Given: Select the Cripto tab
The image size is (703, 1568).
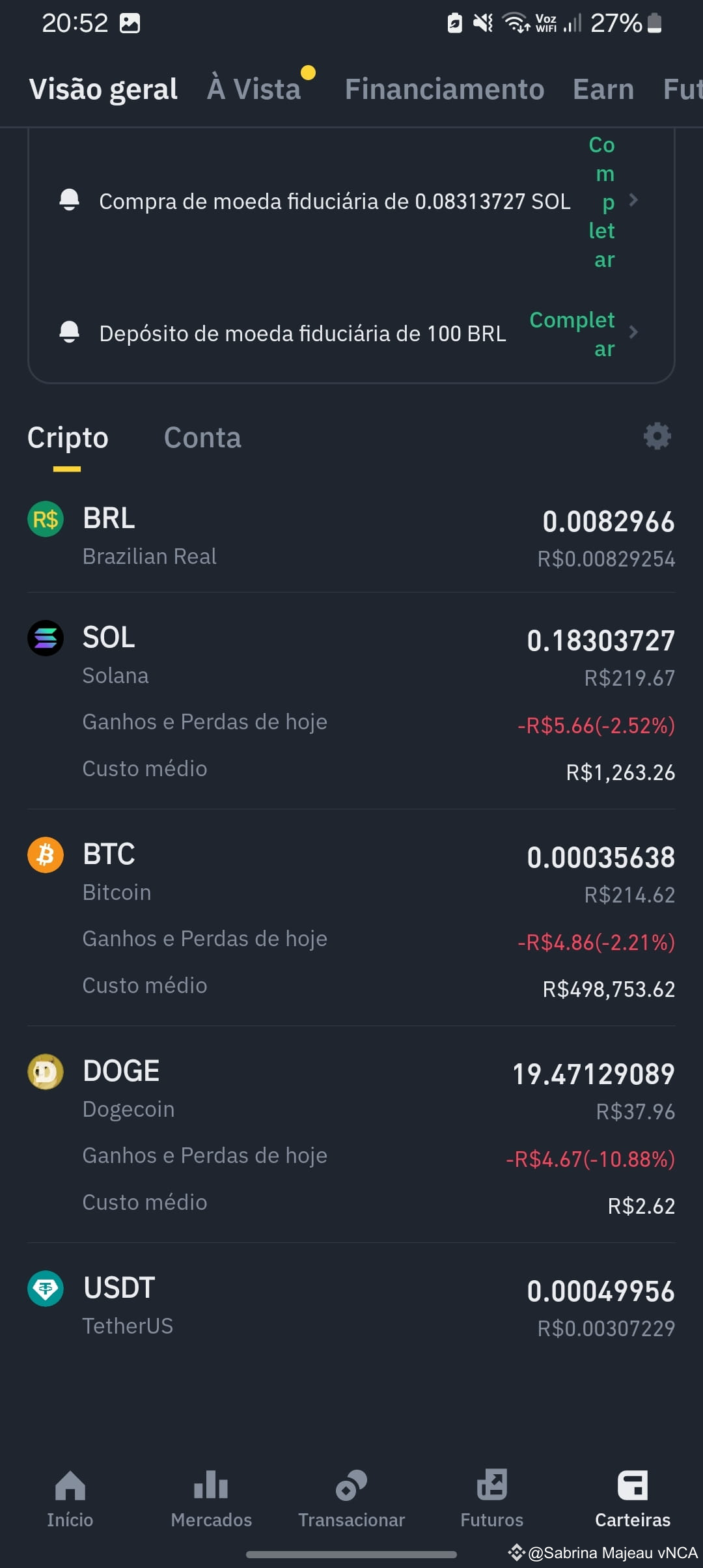Looking at the screenshot, I should pyautogui.click(x=68, y=439).
